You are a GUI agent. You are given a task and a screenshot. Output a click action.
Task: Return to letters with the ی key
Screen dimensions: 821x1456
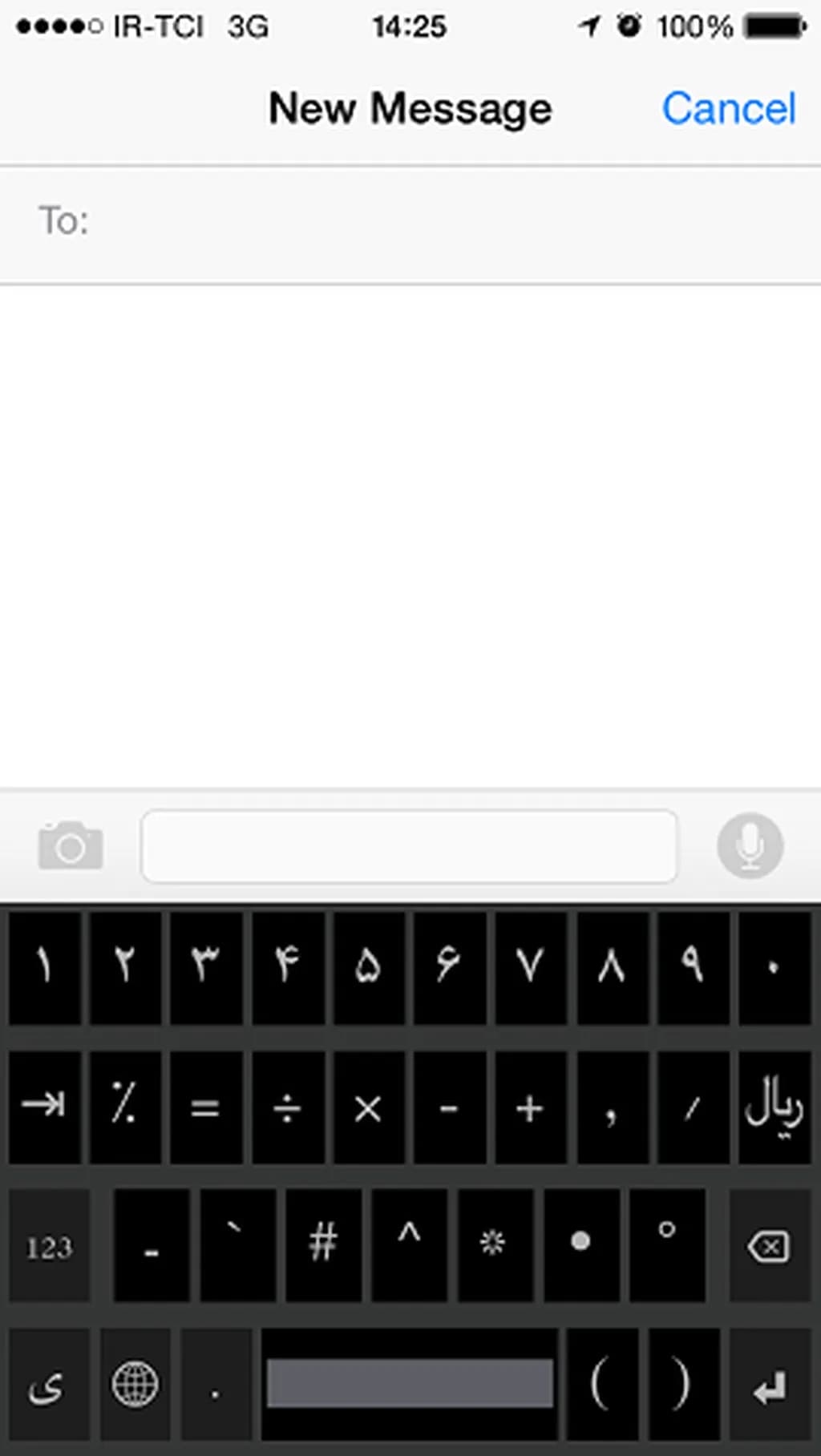[x=47, y=1385]
